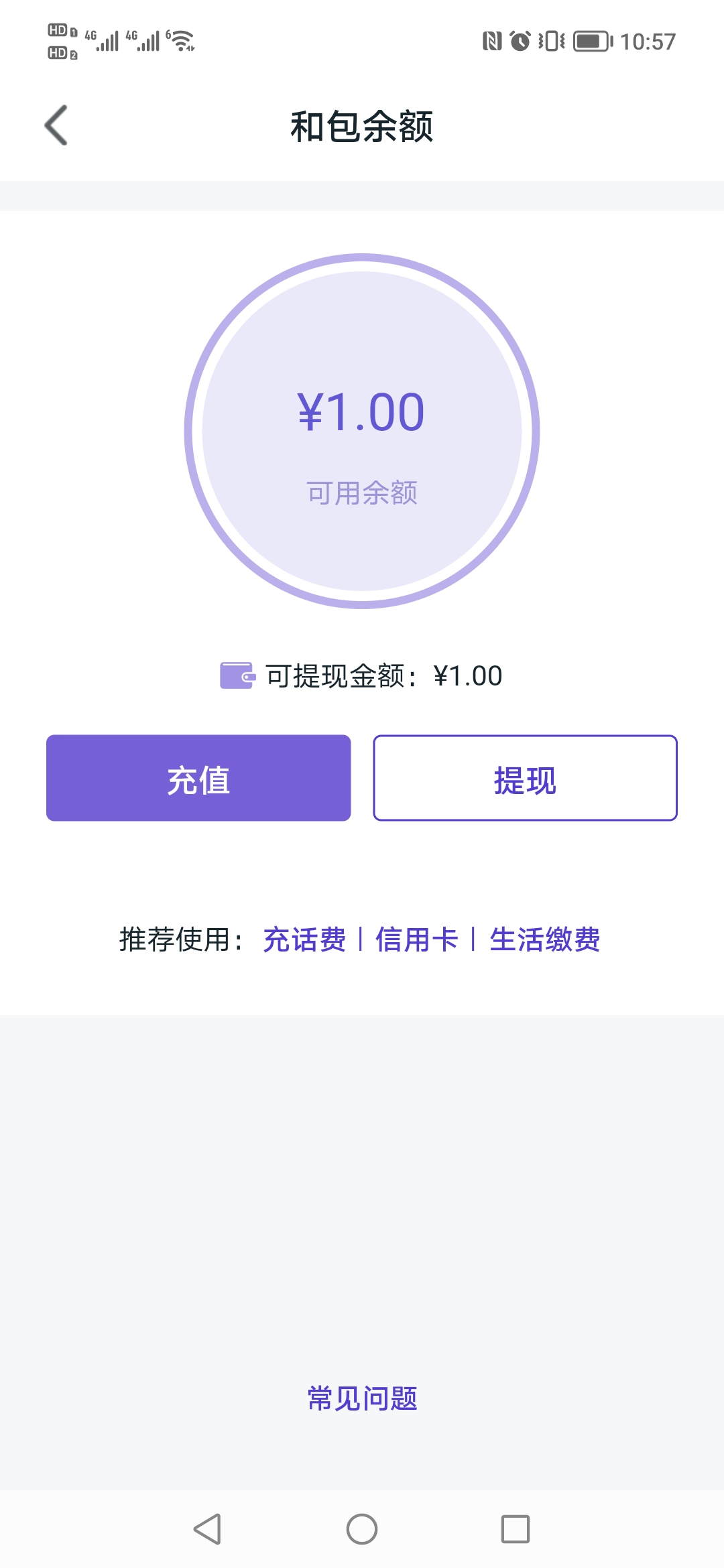
Task: Open the 信用卡 credit card link
Action: click(416, 939)
